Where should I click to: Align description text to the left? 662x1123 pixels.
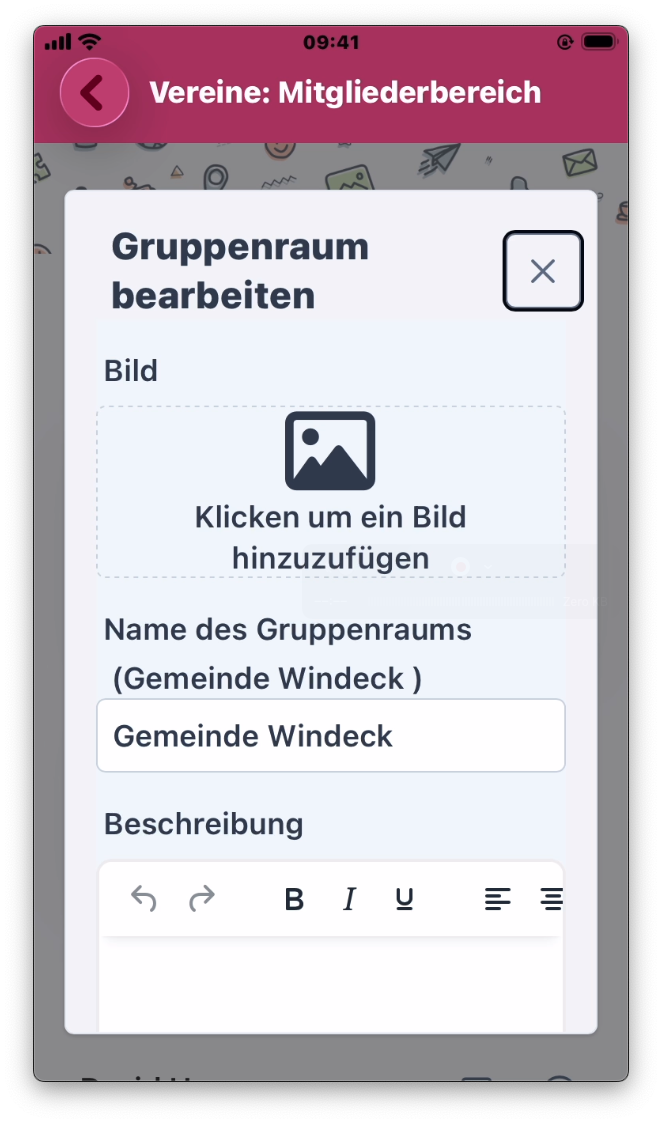(497, 899)
